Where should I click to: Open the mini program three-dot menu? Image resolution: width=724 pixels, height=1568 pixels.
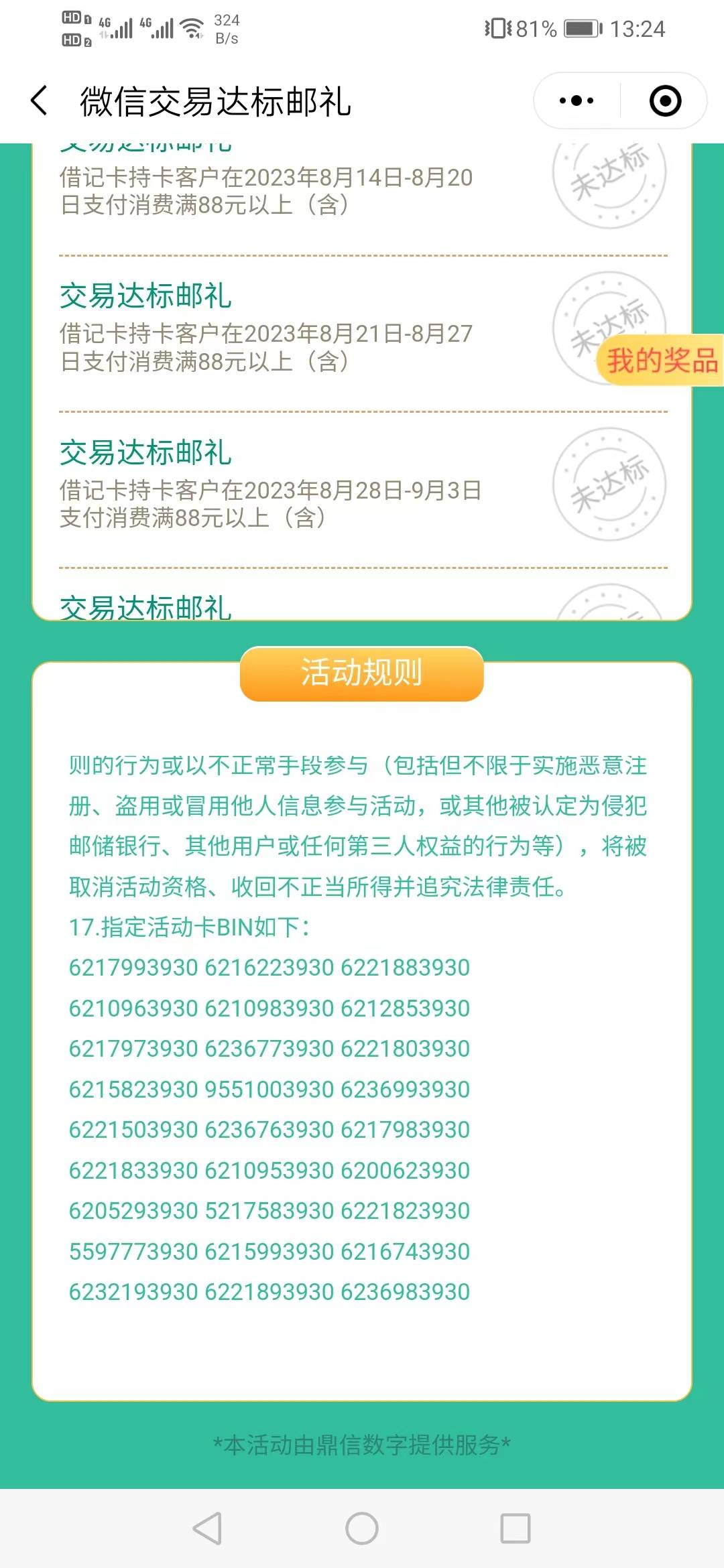577,101
